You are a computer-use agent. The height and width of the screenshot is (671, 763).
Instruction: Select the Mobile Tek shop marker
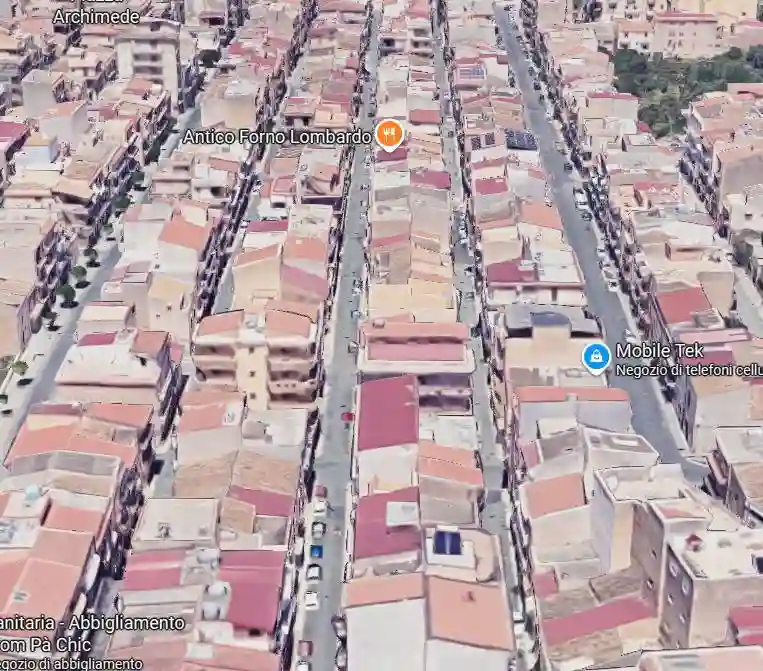coord(596,356)
